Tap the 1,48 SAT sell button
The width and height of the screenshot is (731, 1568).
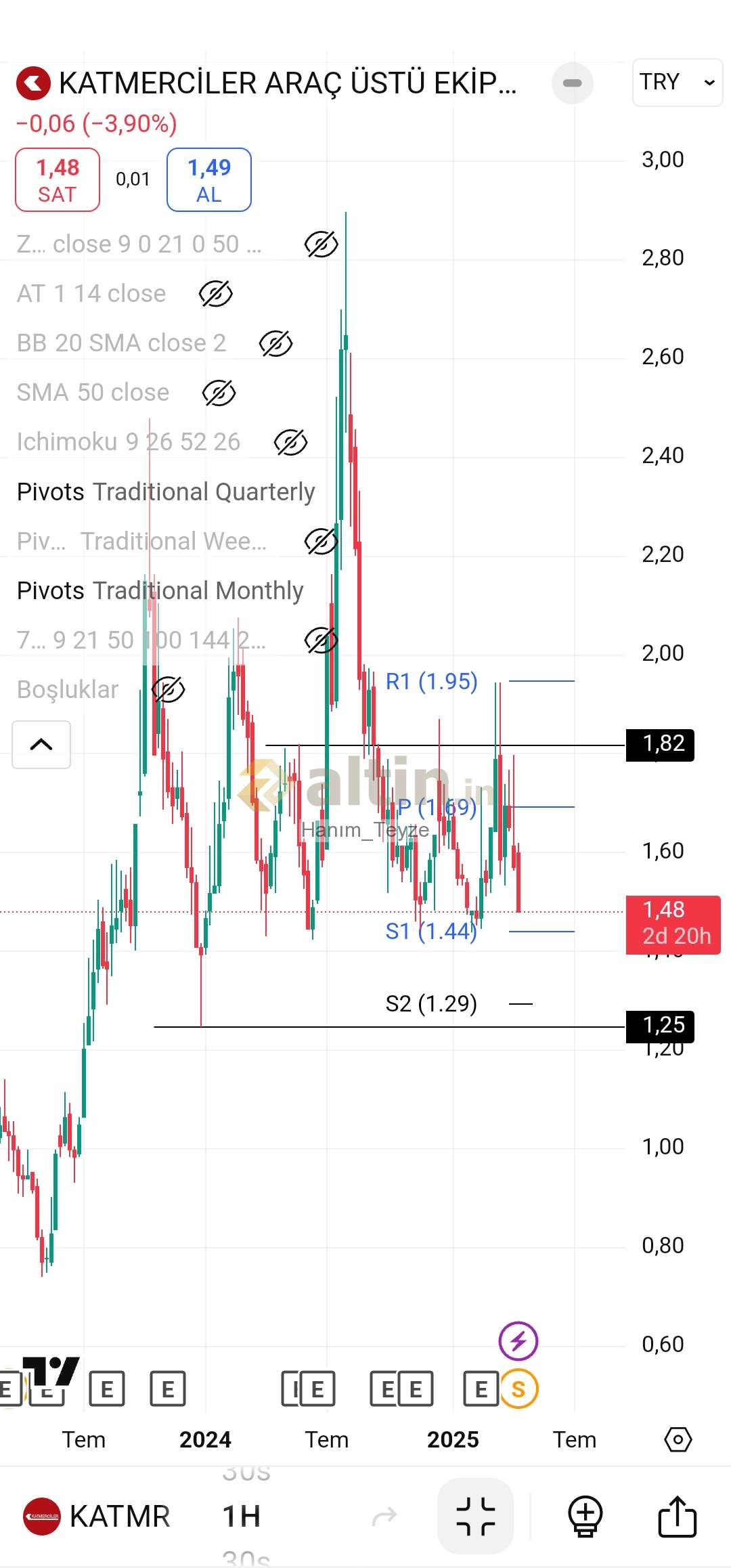tap(58, 180)
